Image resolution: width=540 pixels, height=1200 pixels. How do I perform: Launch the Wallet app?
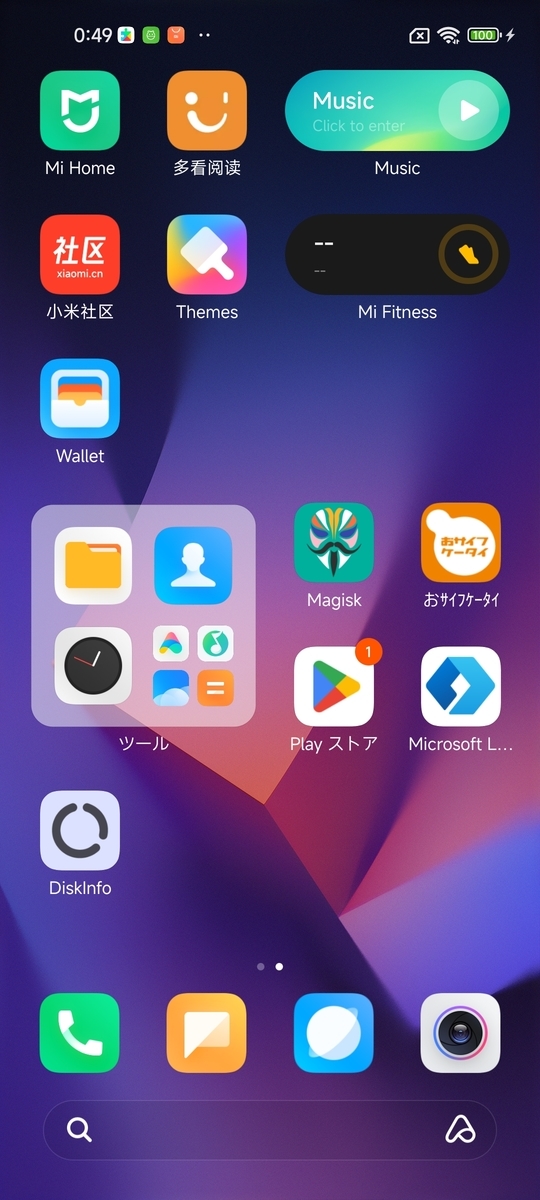point(80,399)
